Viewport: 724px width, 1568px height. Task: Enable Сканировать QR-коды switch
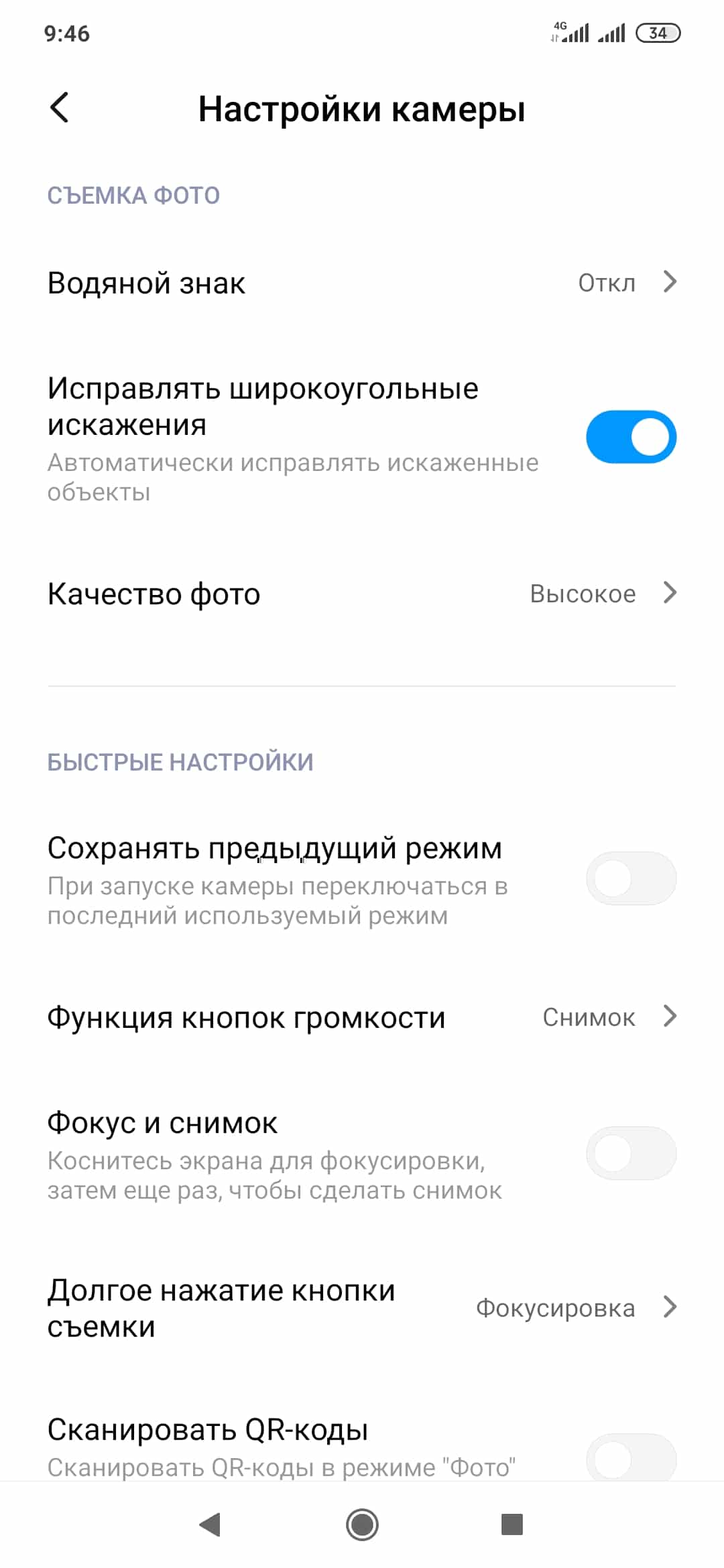pyautogui.click(x=631, y=1458)
